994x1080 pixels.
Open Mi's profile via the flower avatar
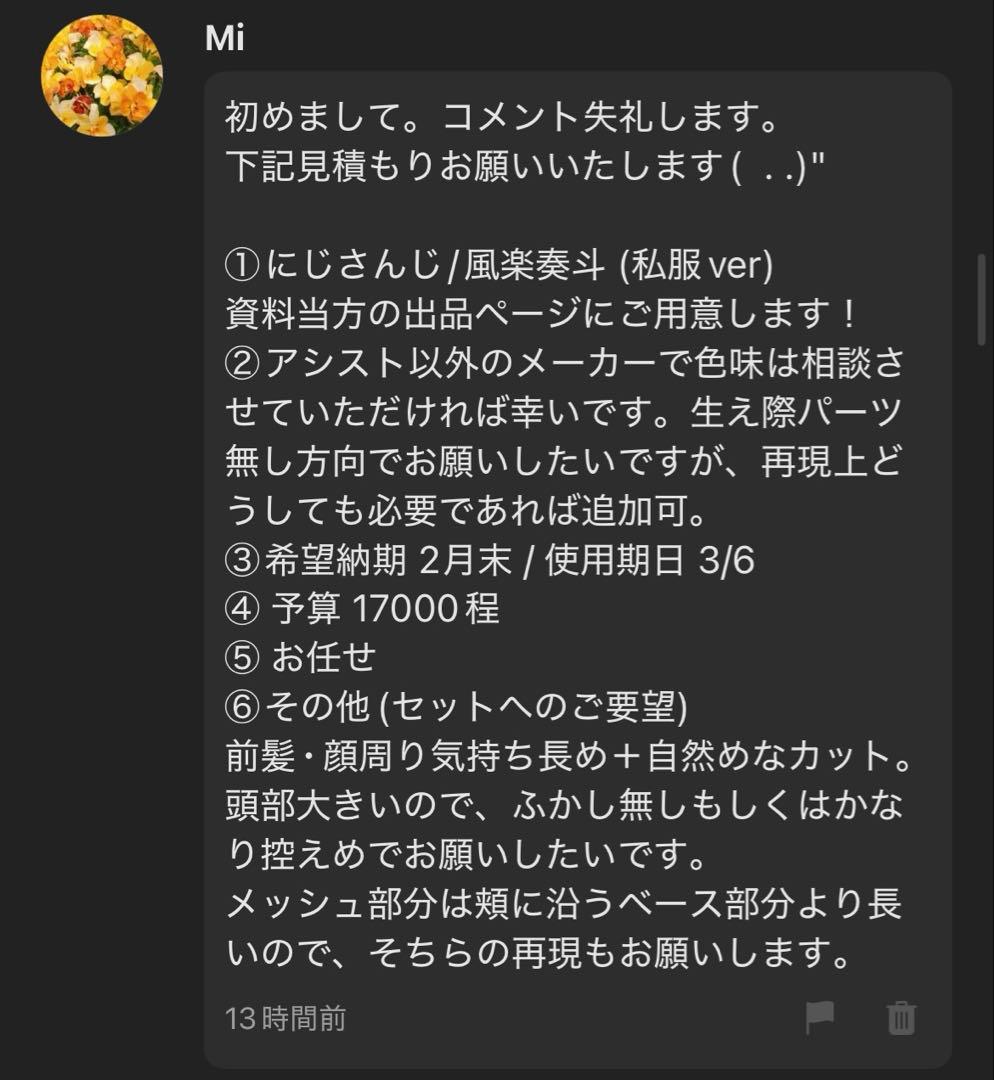tap(103, 72)
